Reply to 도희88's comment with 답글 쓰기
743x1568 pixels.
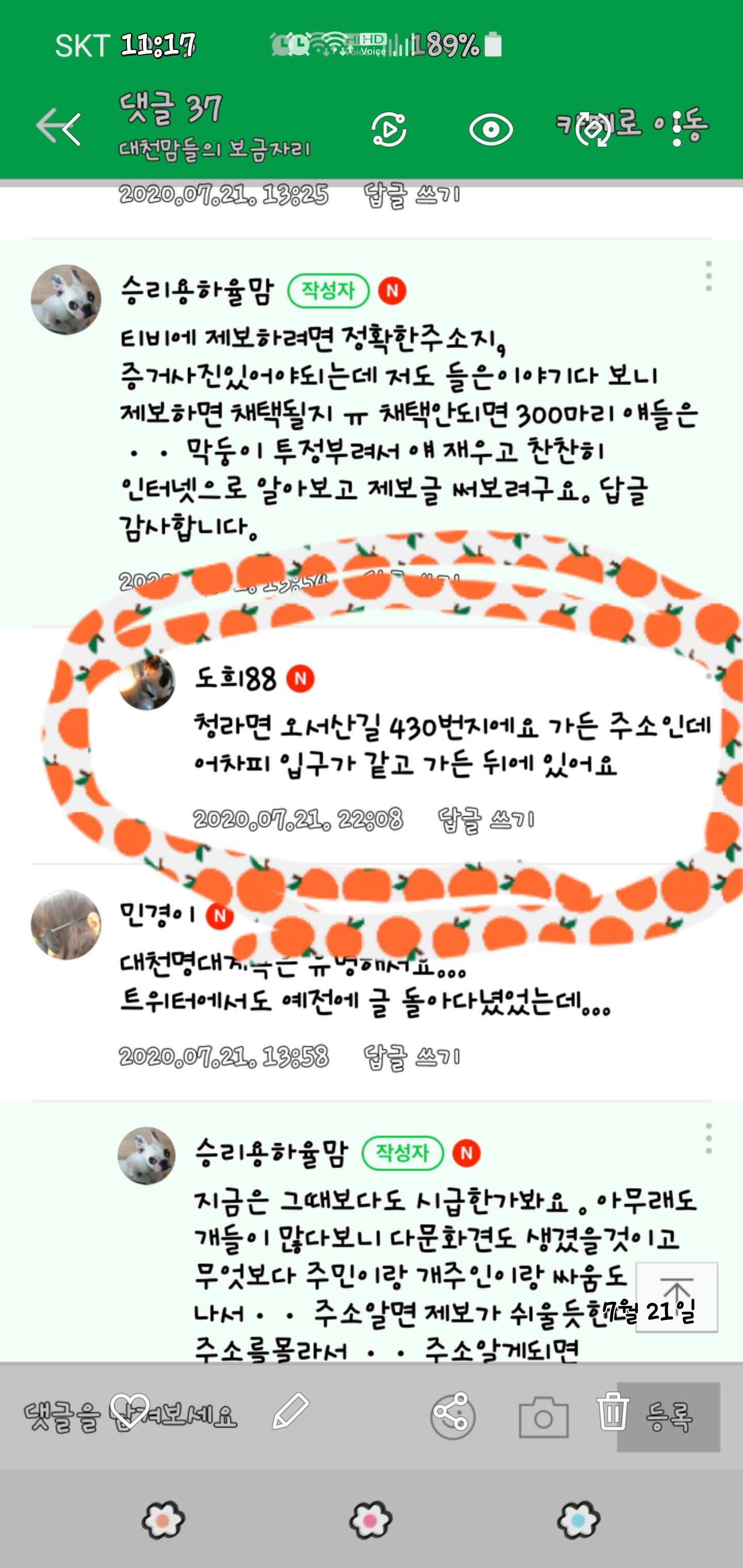coord(486,820)
